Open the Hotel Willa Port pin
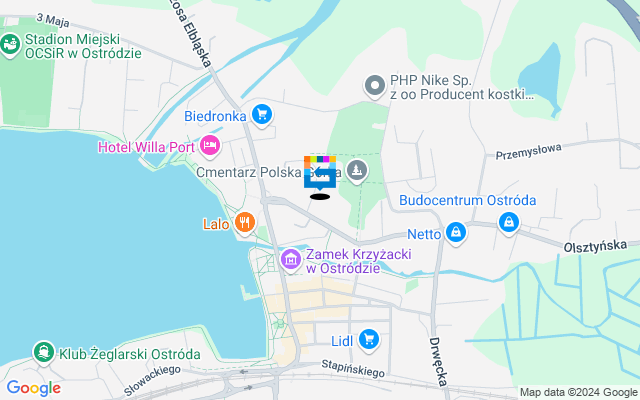The image size is (640, 400). [209, 147]
